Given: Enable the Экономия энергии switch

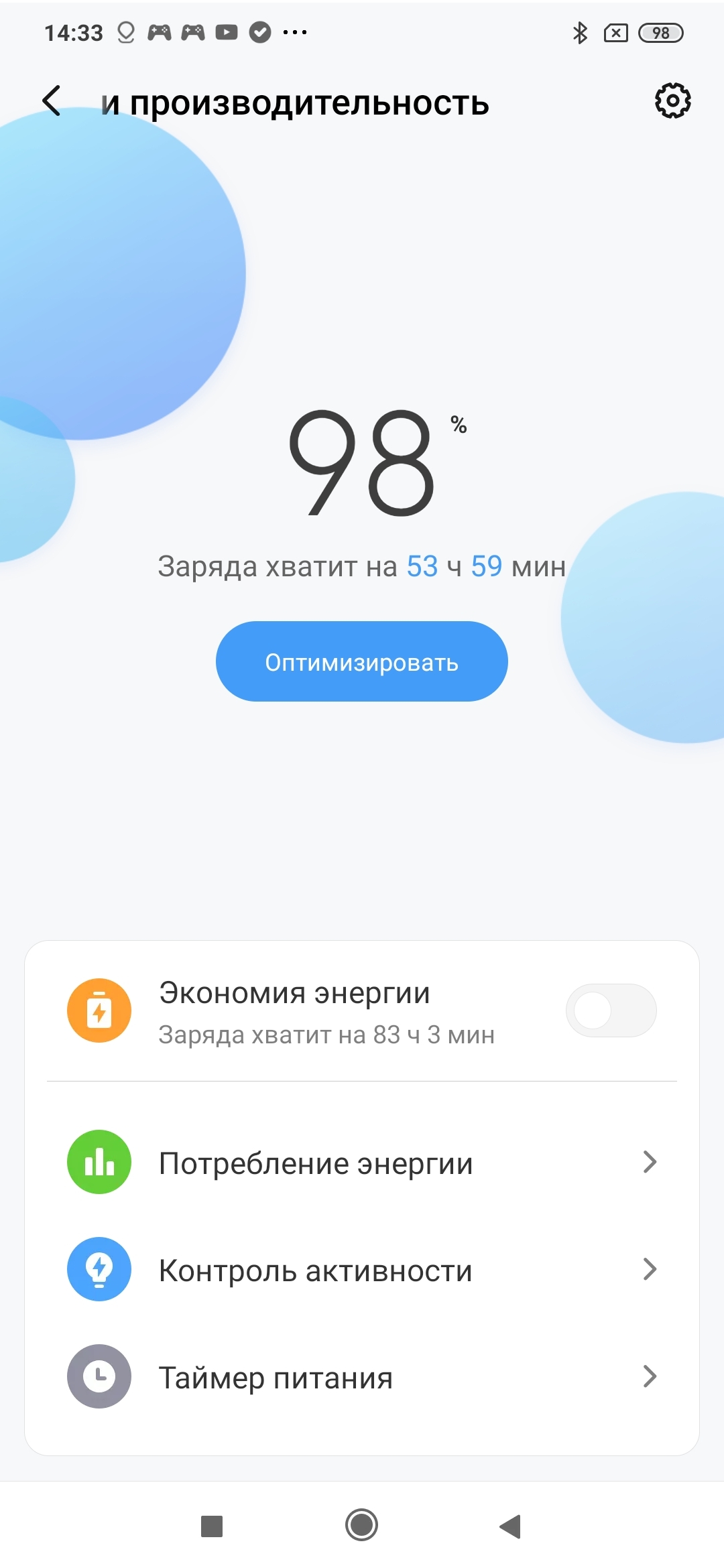Looking at the screenshot, I should (x=611, y=1010).
